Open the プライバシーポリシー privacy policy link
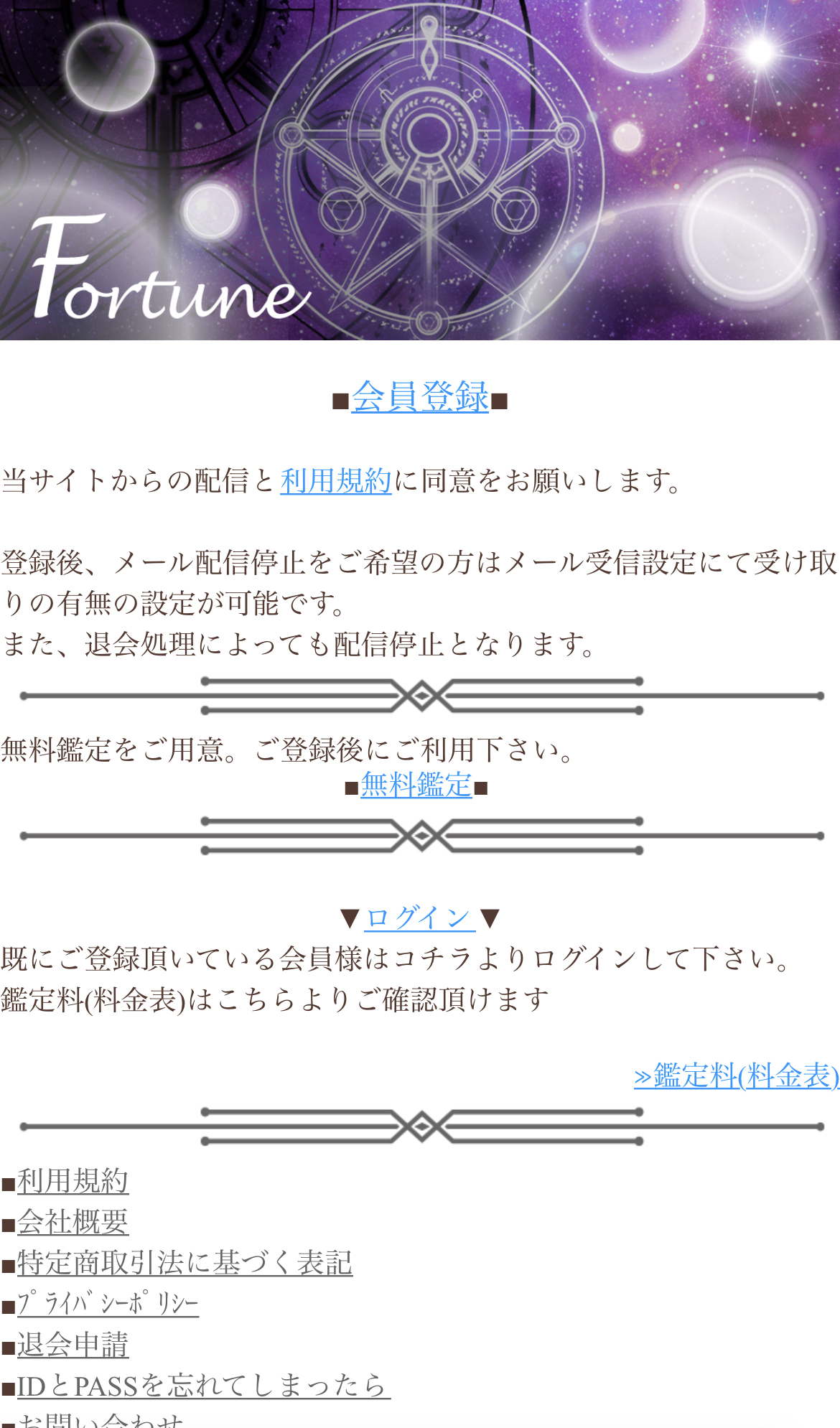Image resolution: width=840 pixels, height=1428 pixels. tap(108, 1303)
